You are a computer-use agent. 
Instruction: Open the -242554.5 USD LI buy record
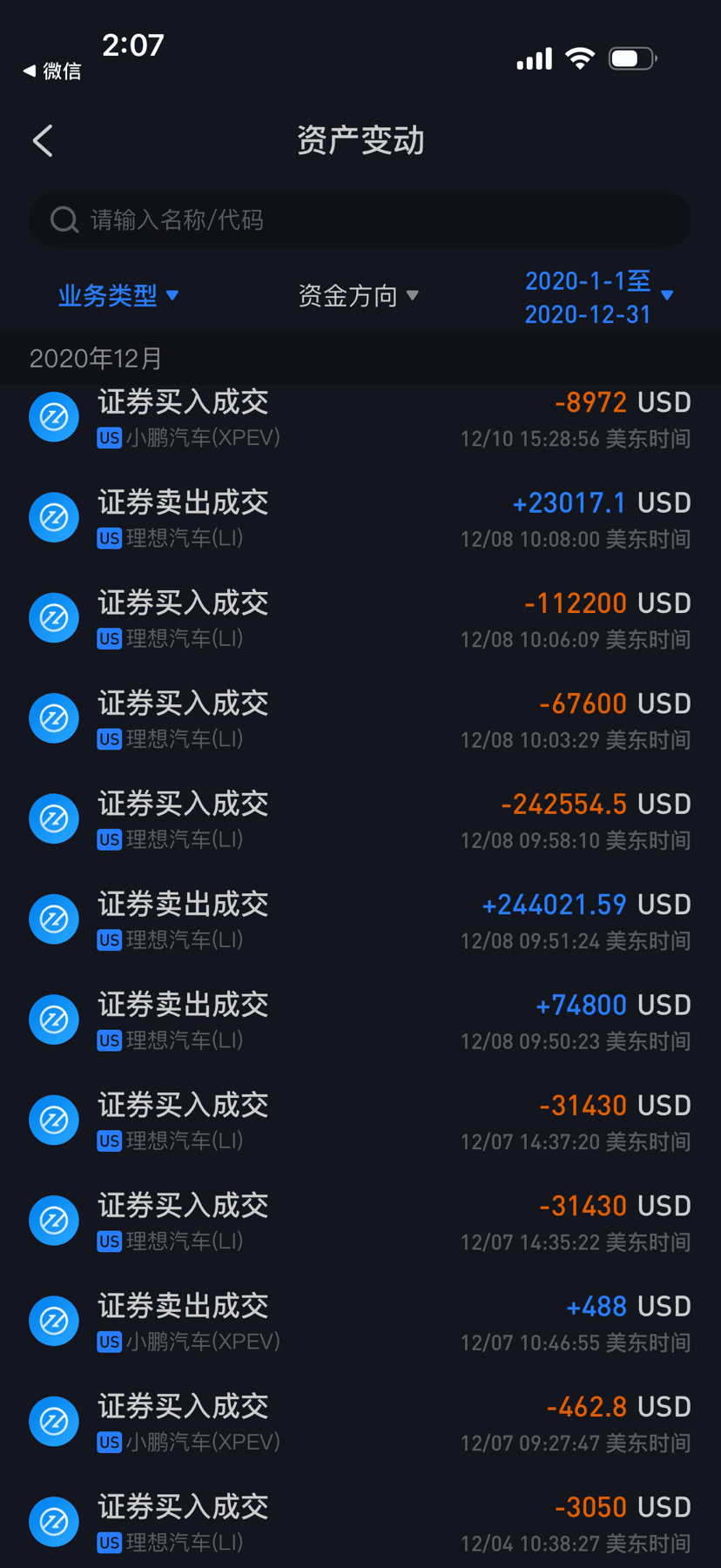pos(360,820)
